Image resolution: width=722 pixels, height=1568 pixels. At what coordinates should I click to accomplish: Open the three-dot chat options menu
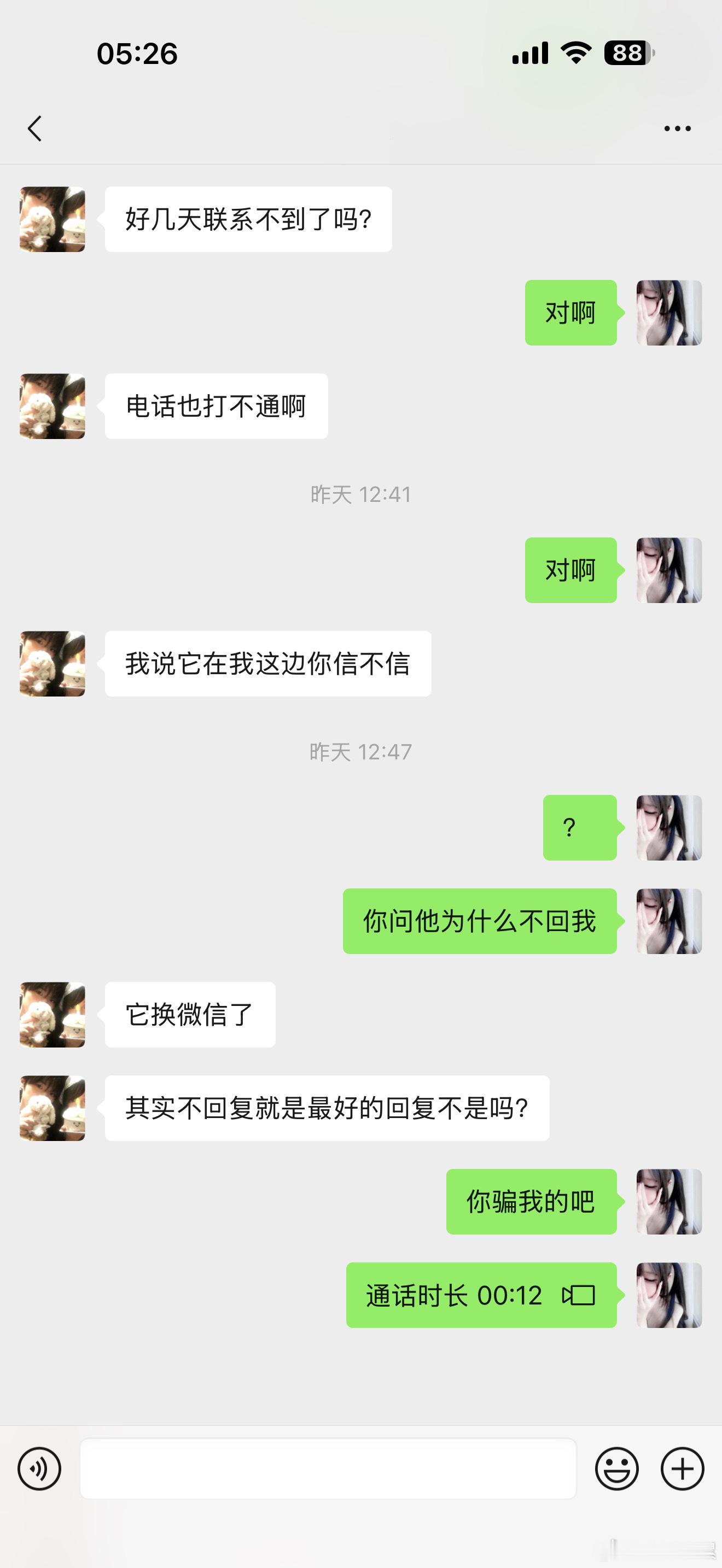(x=677, y=128)
